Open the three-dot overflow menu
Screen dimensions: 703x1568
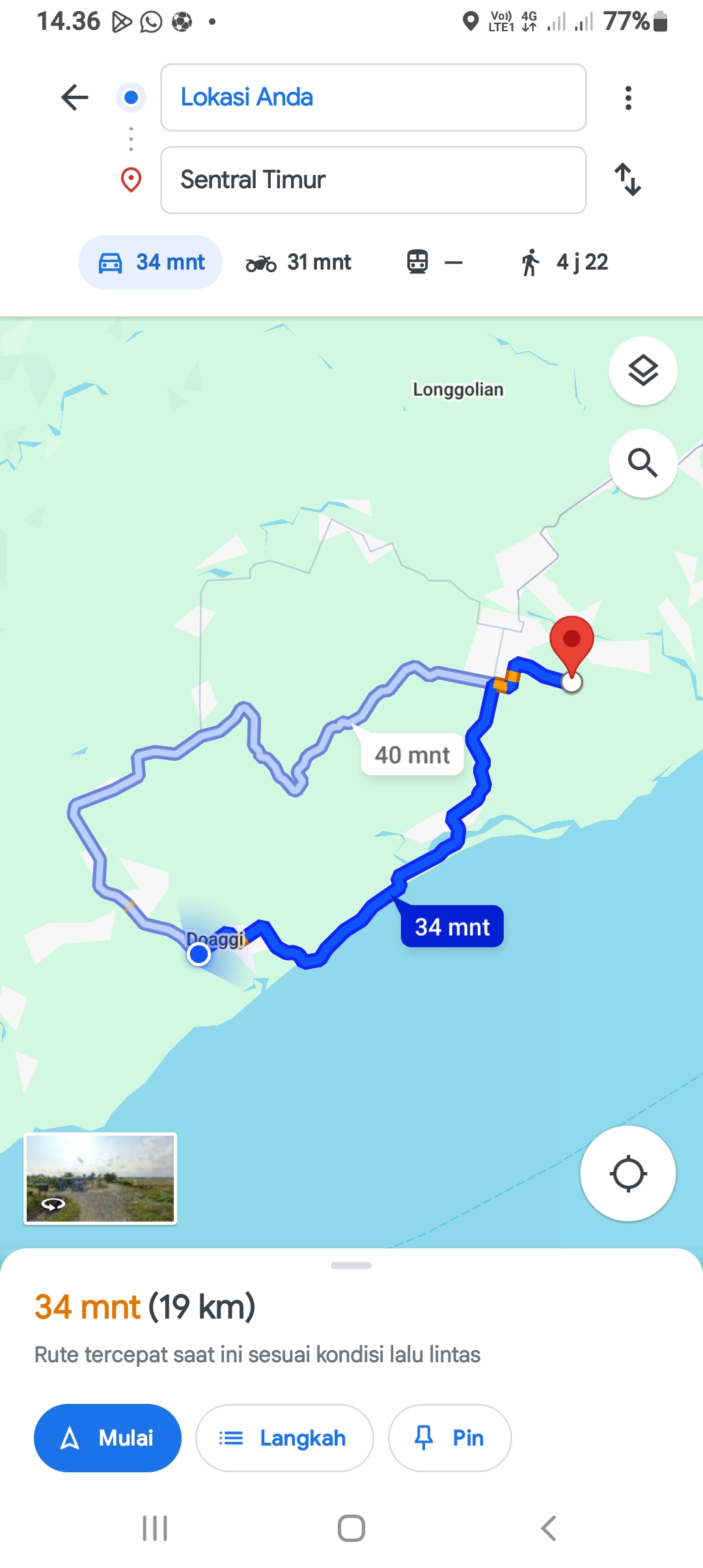(x=628, y=98)
